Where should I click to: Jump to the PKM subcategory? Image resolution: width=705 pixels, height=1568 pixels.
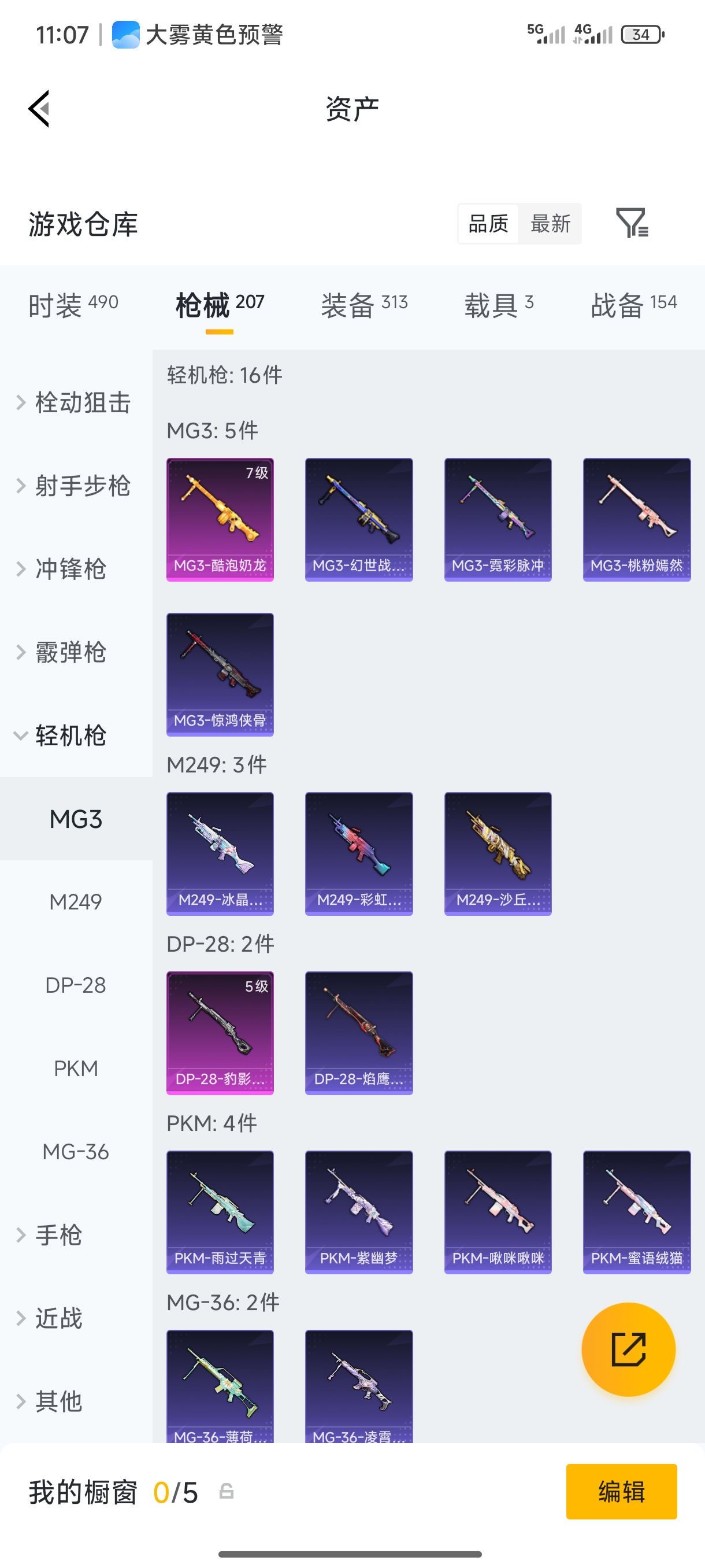[76, 1068]
